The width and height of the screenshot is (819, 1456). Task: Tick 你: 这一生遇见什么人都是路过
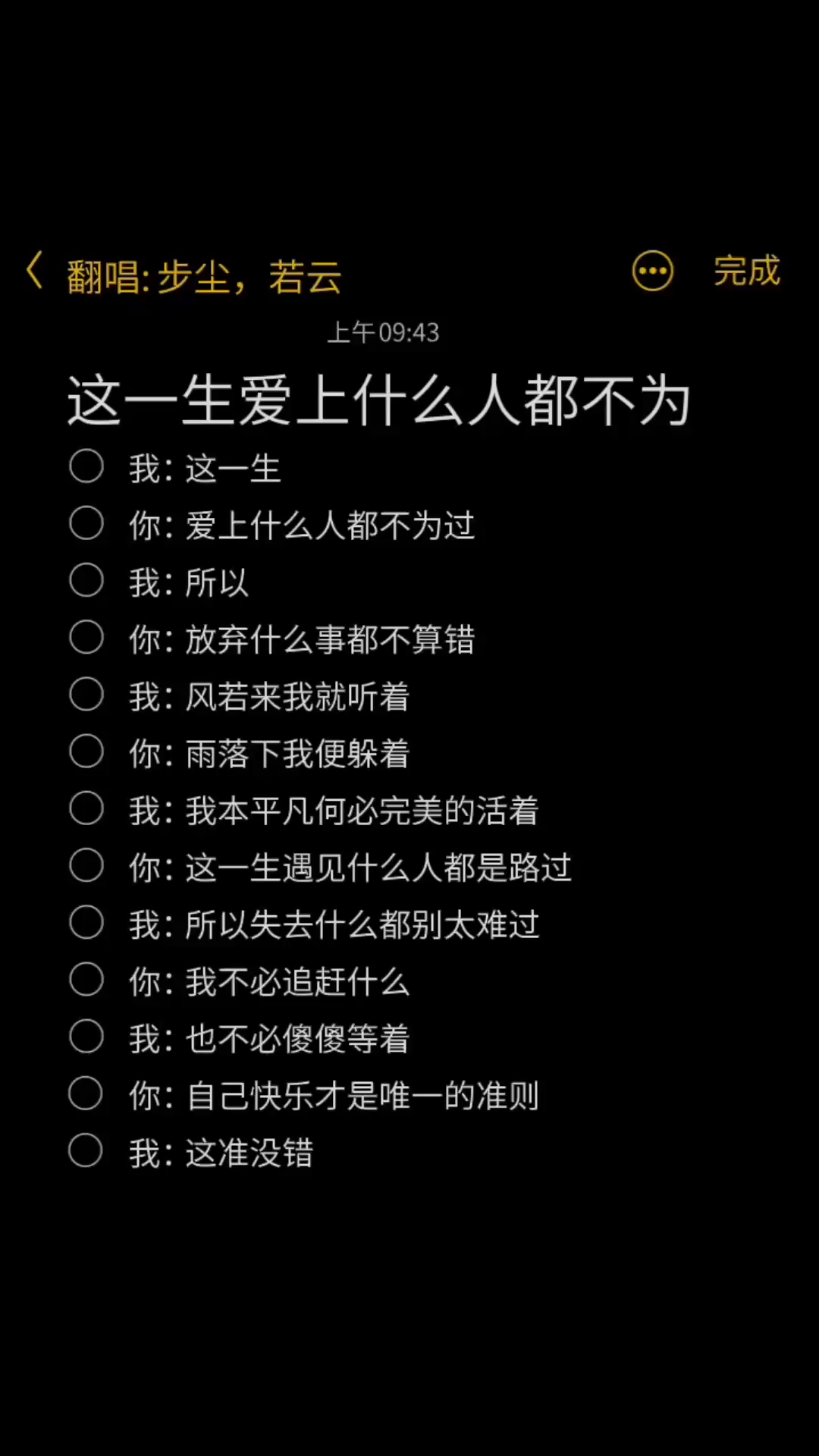(x=86, y=865)
